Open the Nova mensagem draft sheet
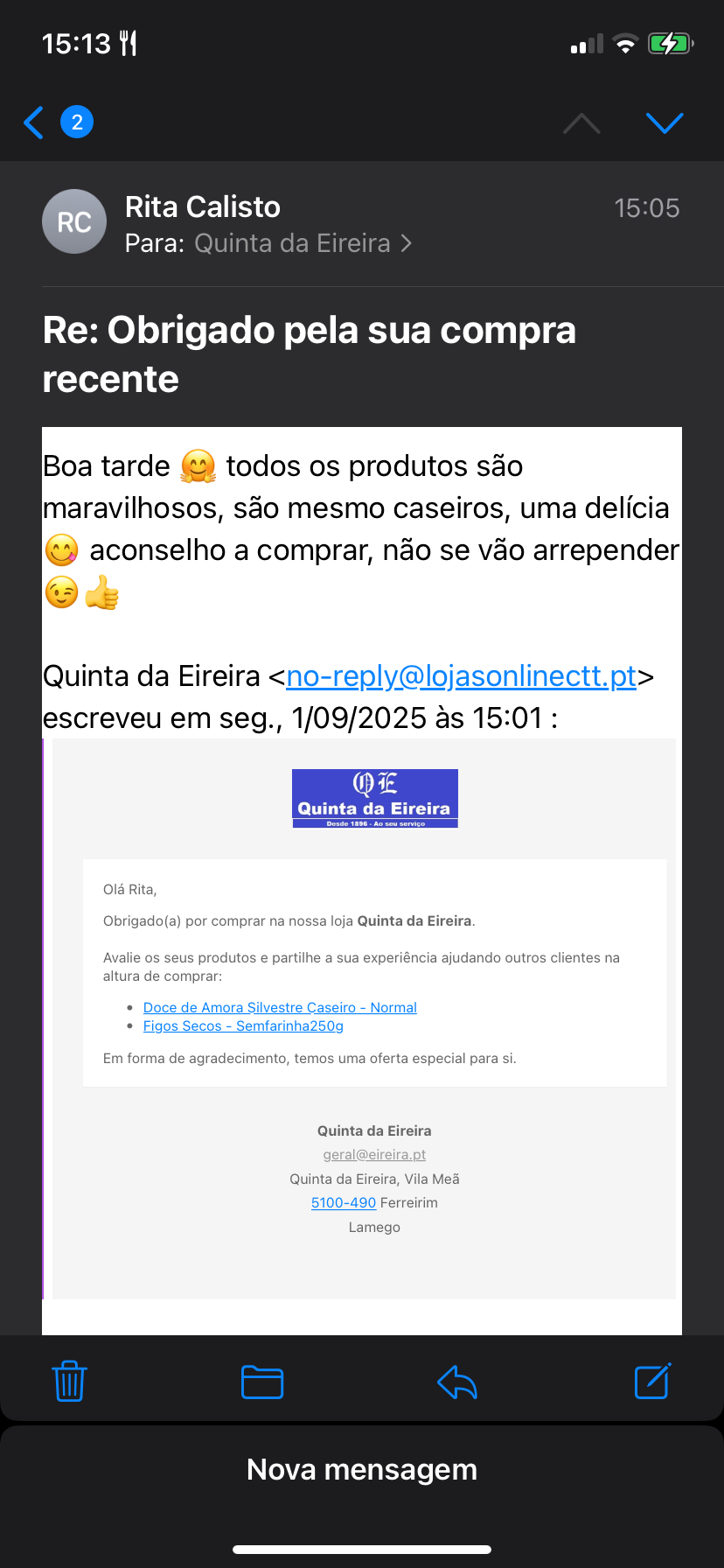The height and width of the screenshot is (1568, 724). [x=362, y=1470]
